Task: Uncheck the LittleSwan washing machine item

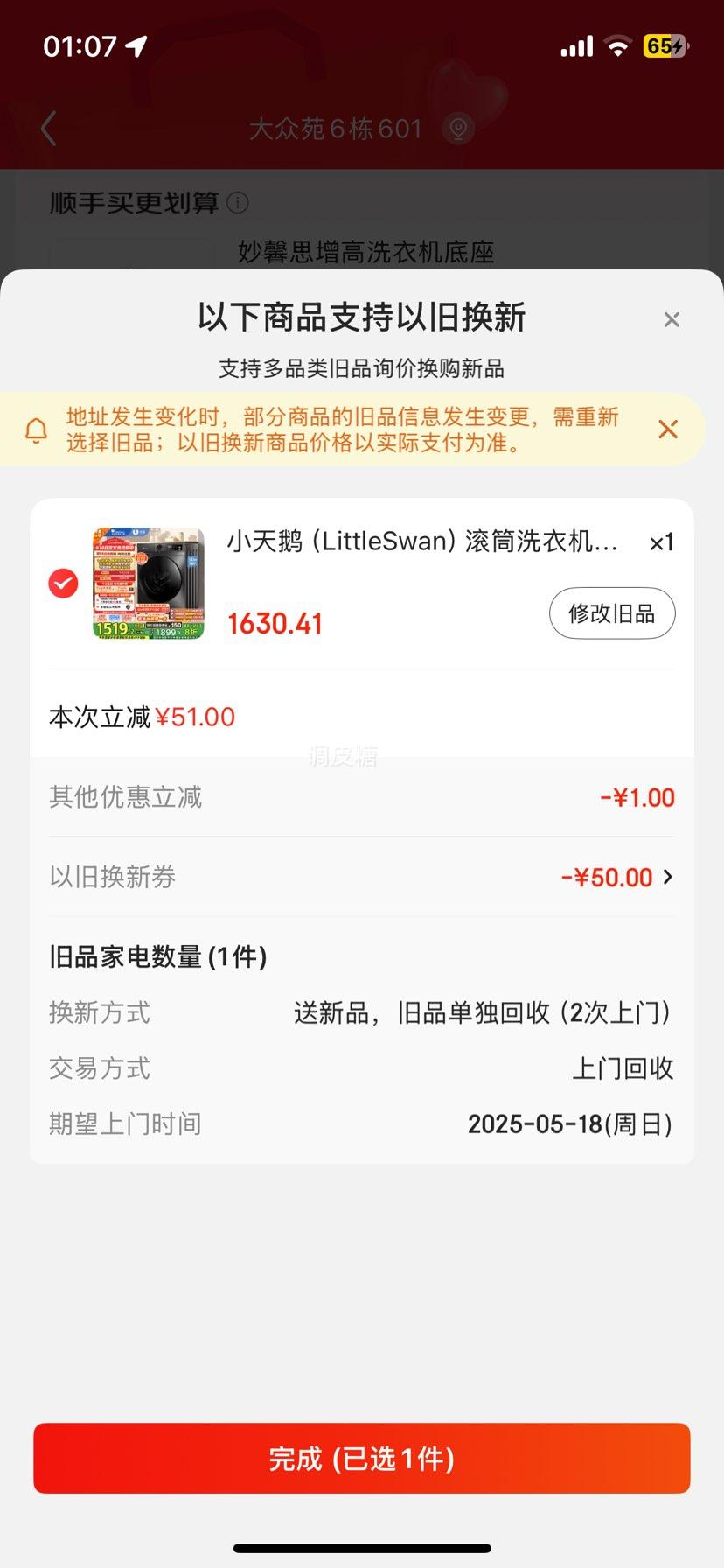Action: tap(63, 583)
